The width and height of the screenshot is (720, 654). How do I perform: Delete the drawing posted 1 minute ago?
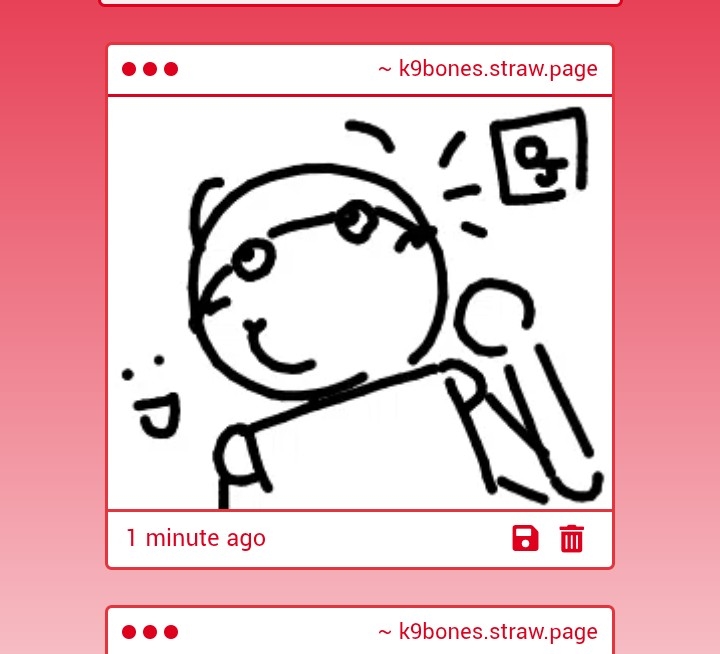click(x=571, y=539)
